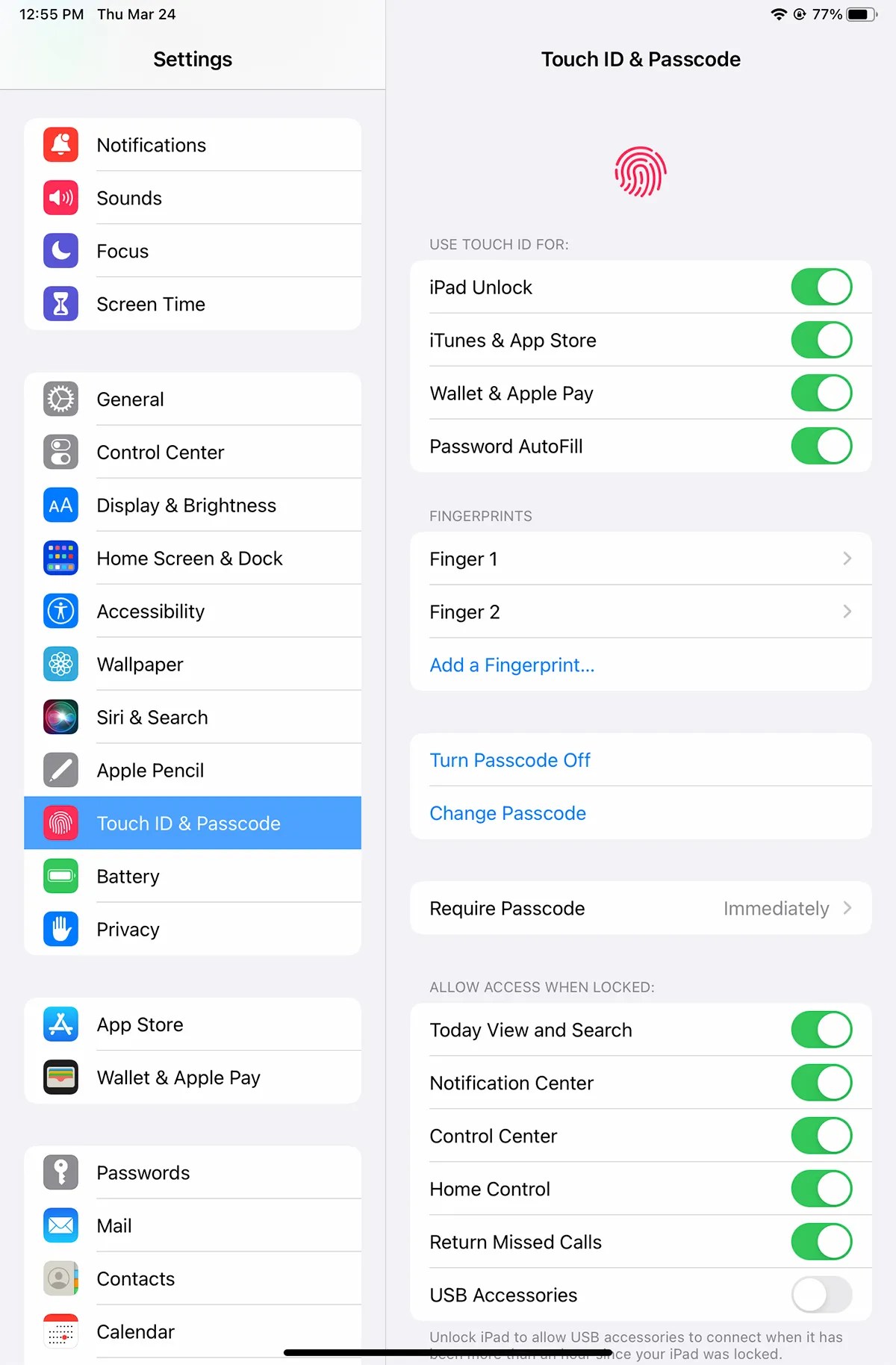
Task: Open Battery settings
Action: coord(193,876)
